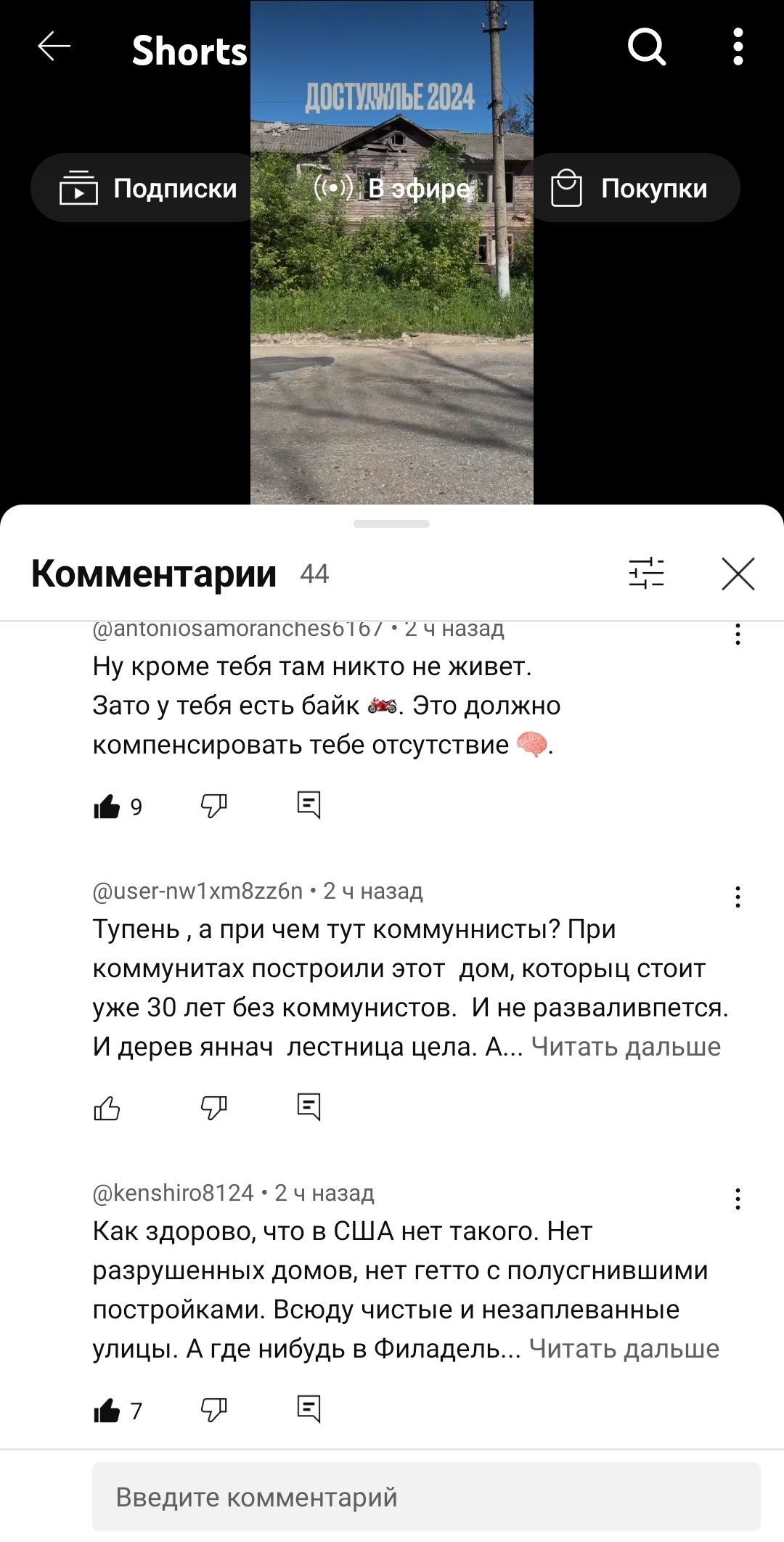
Task: Expand user-nw1xm8zz6n's comment via Читать дальше
Action: pos(626,1046)
